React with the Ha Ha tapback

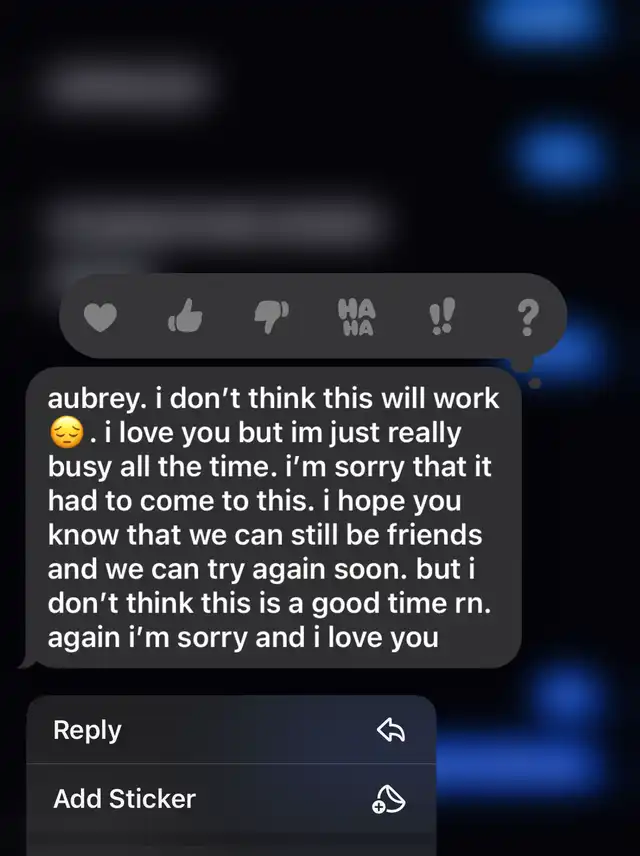(355, 319)
